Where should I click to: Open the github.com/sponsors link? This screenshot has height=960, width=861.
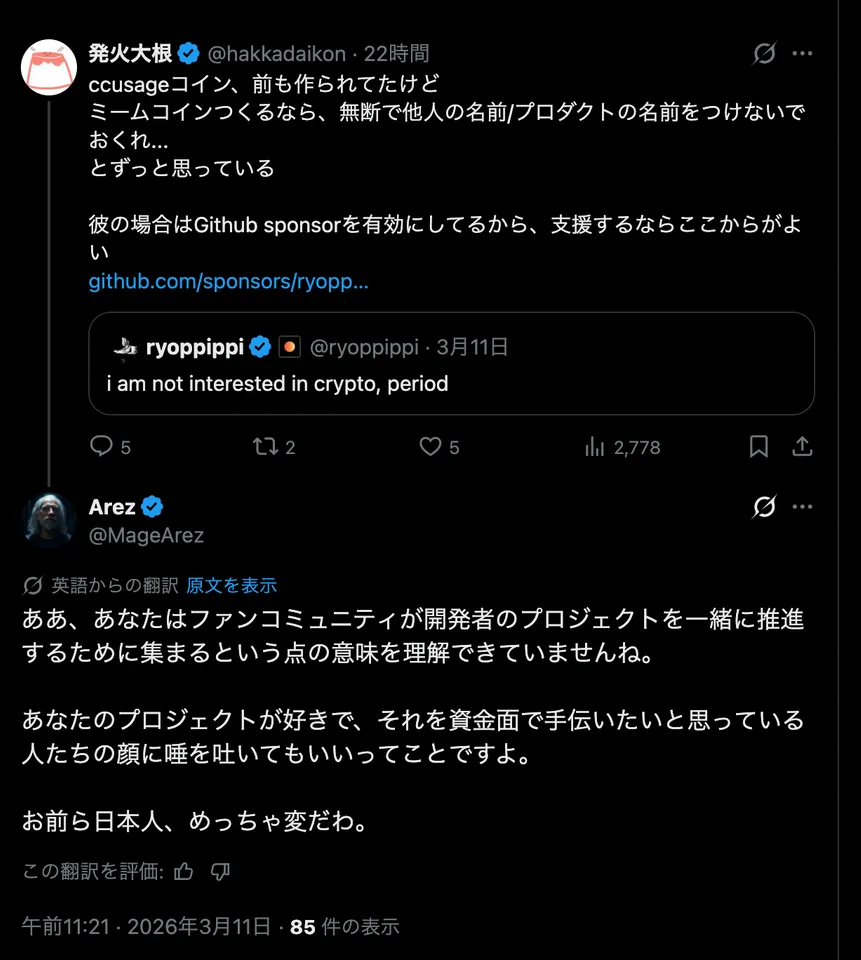228,282
